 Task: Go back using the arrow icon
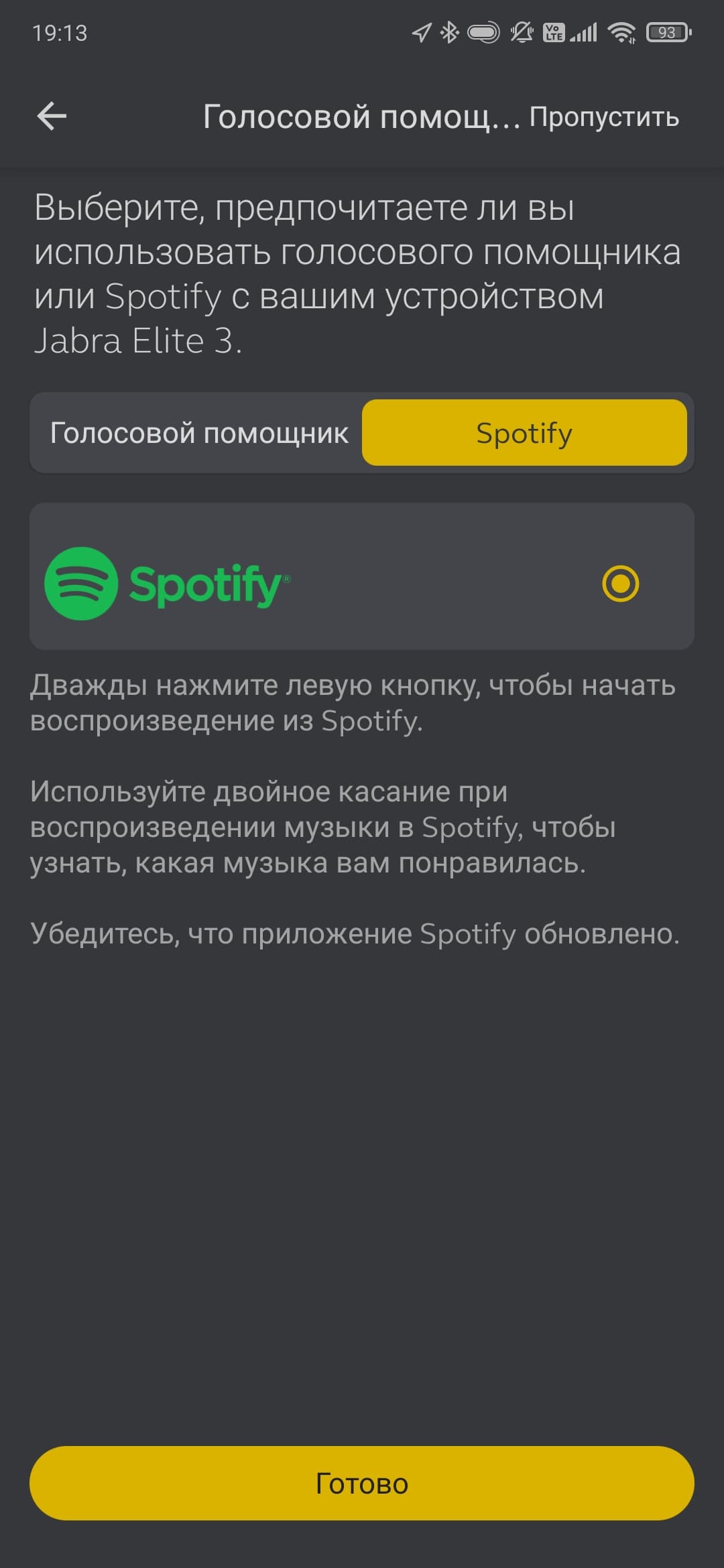(x=52, y=117)
